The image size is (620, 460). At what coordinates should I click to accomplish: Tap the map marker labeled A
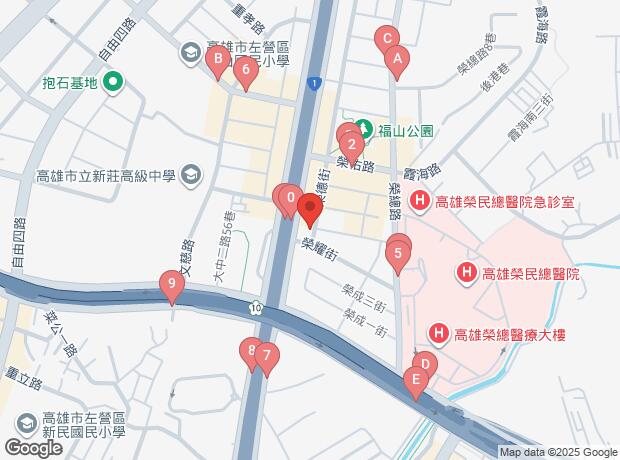coord(397,60)
